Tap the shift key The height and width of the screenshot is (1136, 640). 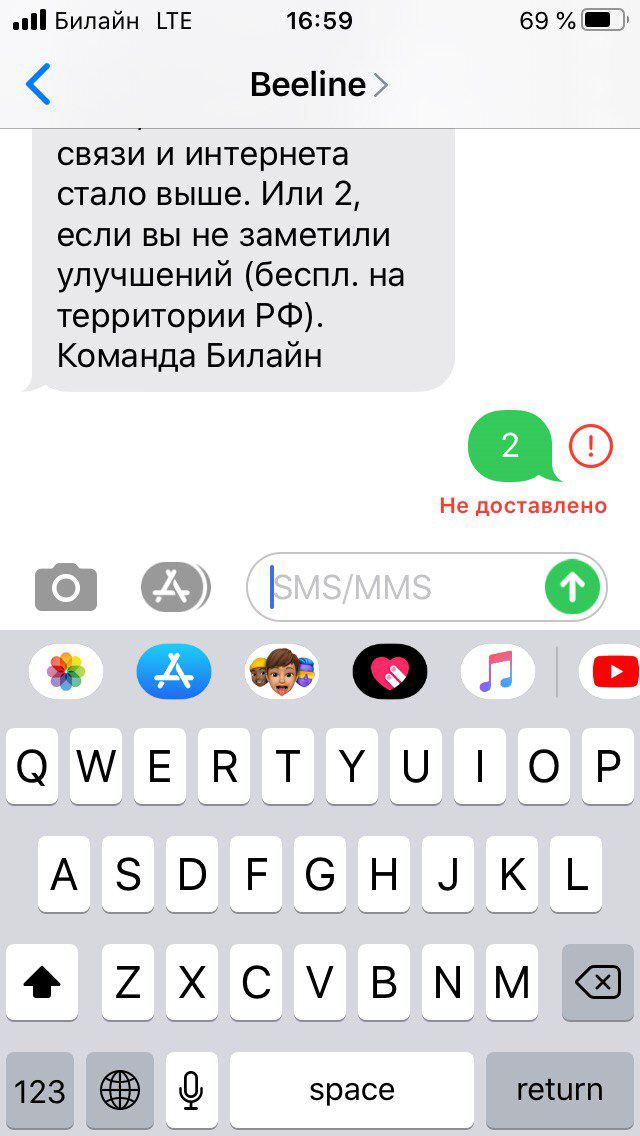click(41, 984)
